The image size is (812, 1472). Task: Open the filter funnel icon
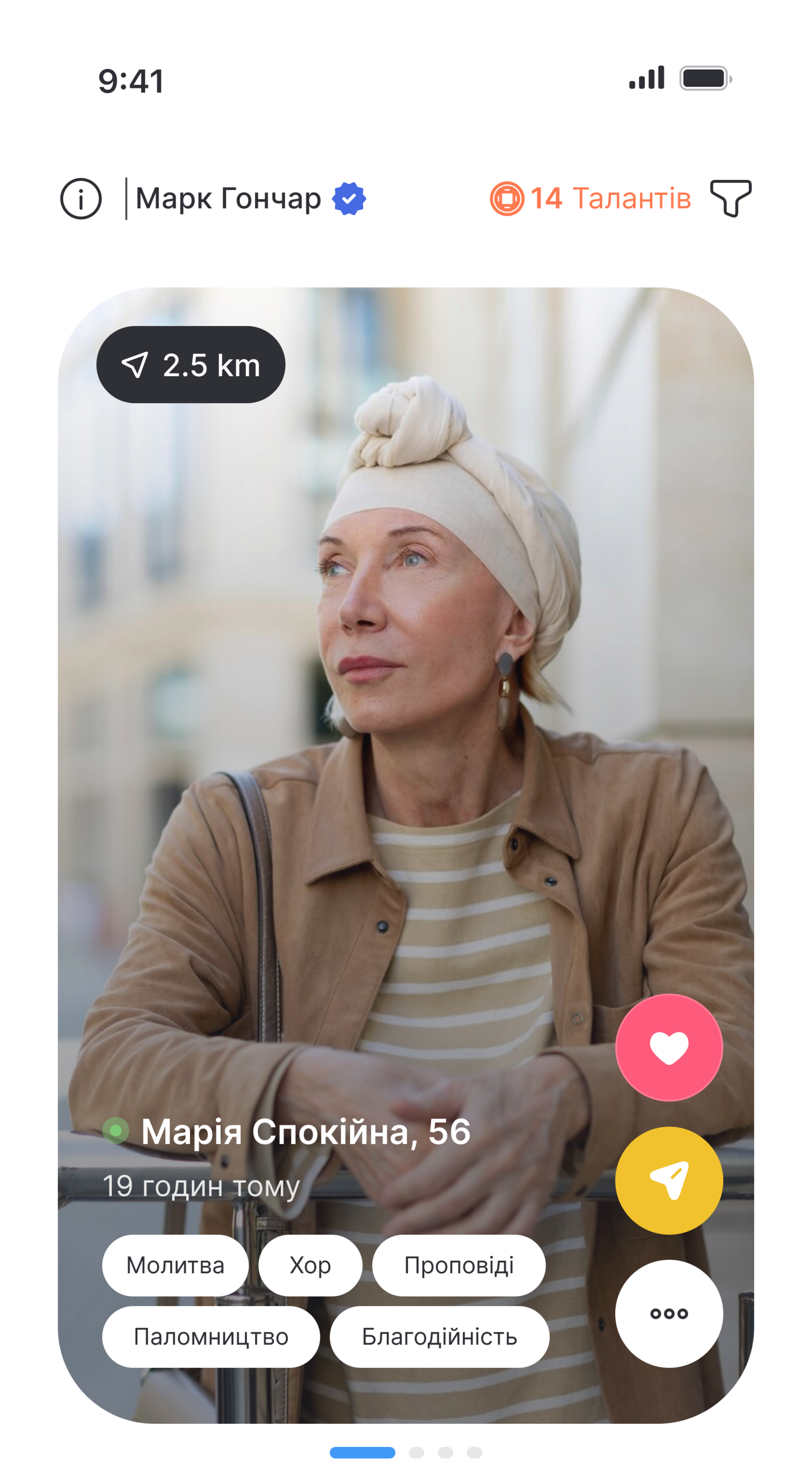pyautogui.click(x=730, y=198)
